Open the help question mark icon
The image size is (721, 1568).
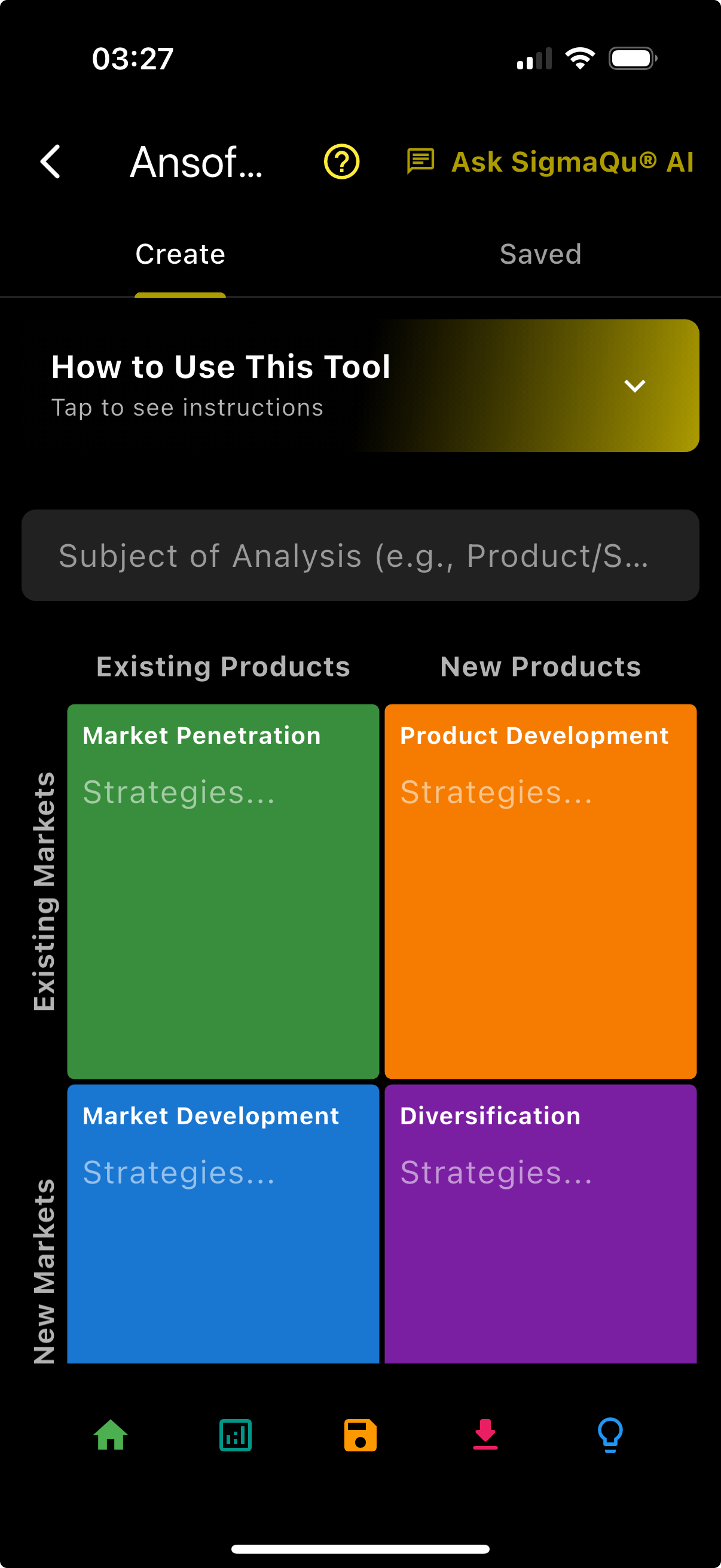341,162
